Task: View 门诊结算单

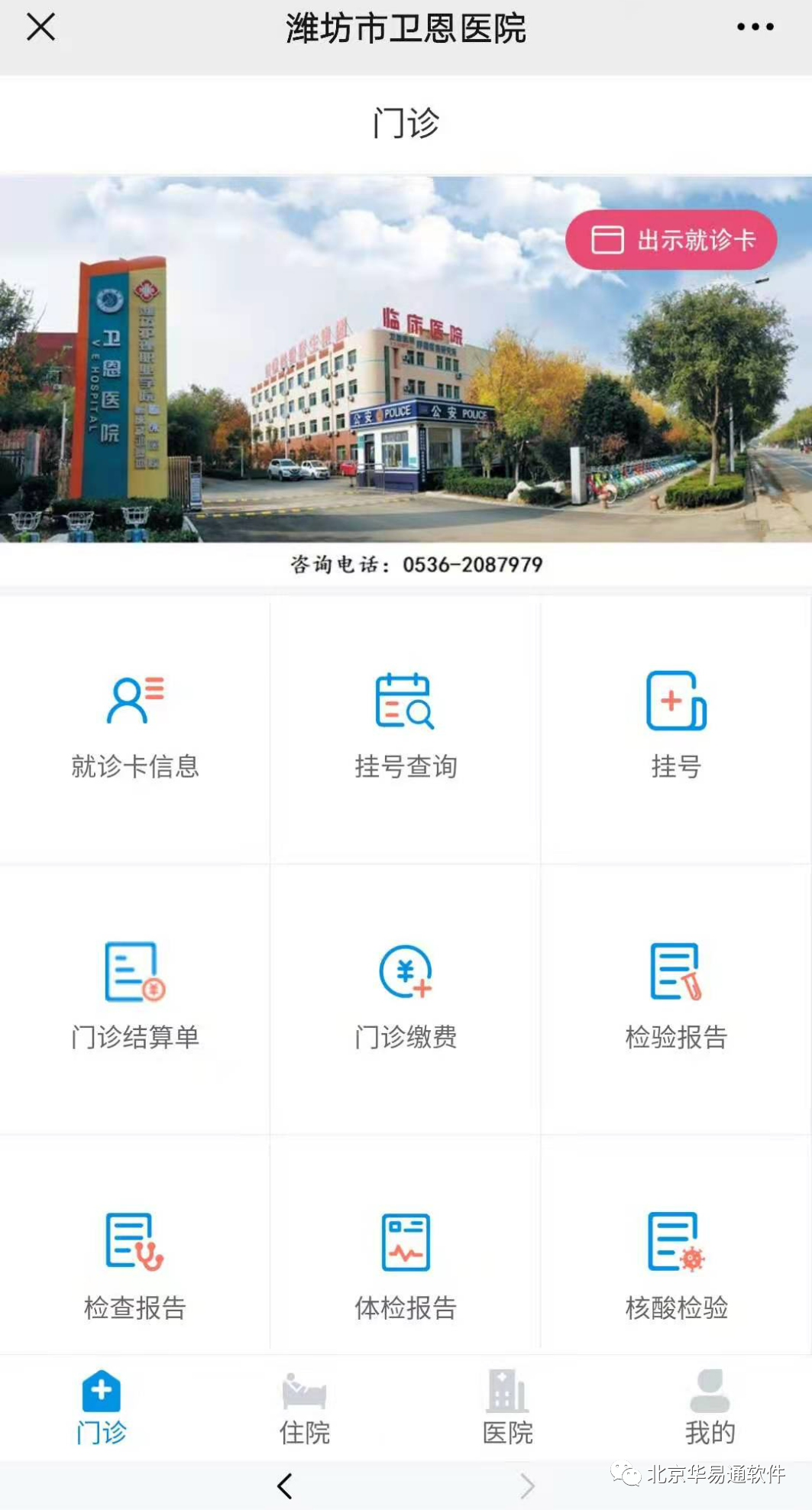Action: 135,997
